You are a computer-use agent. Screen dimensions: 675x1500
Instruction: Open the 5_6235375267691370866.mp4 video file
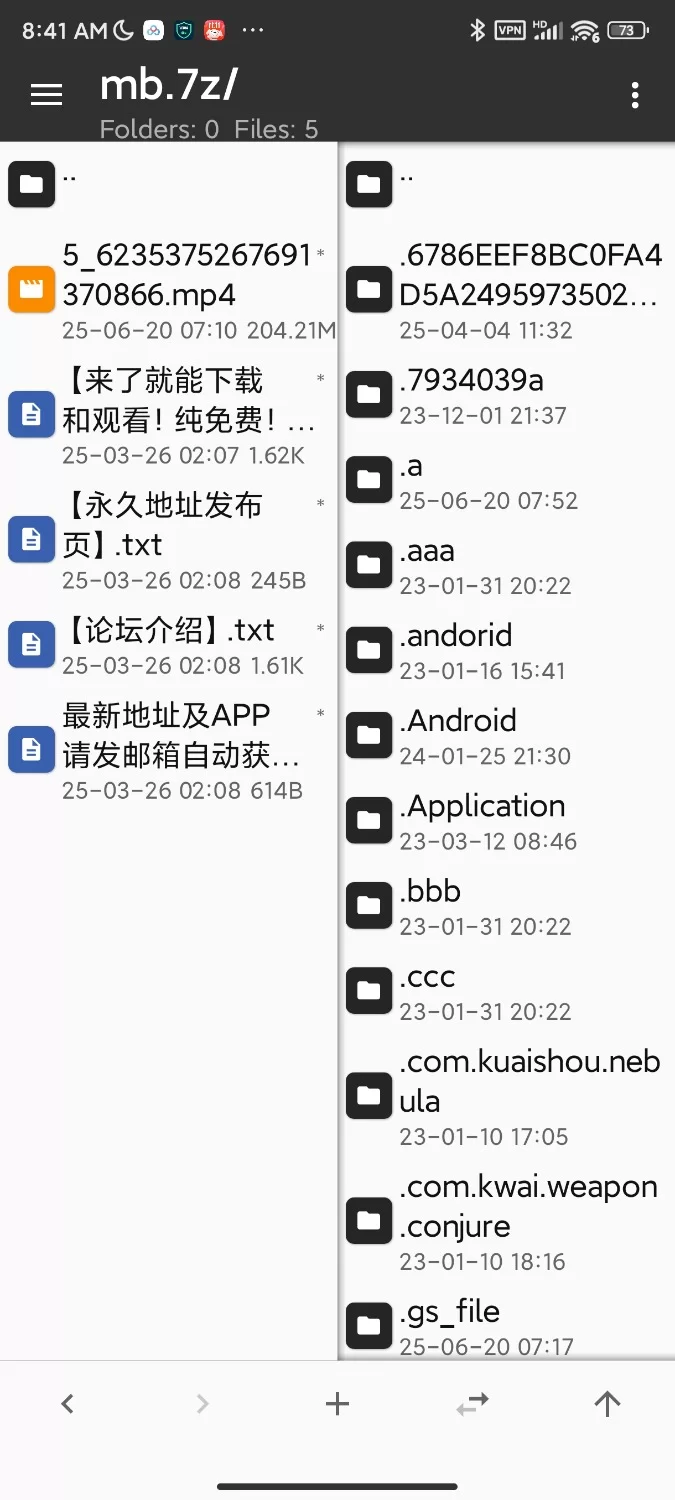(169, 289)
